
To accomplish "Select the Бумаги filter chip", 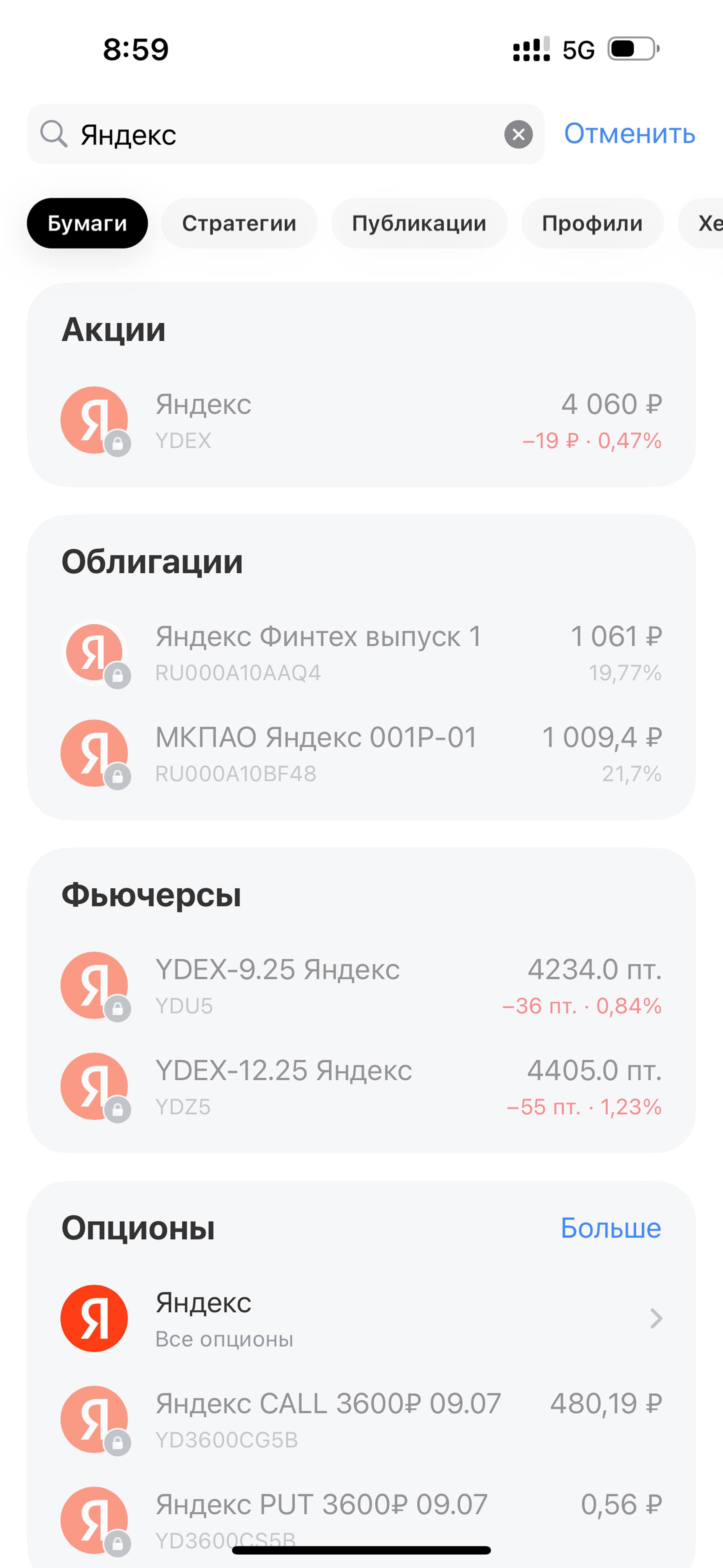I will point(87,223).
